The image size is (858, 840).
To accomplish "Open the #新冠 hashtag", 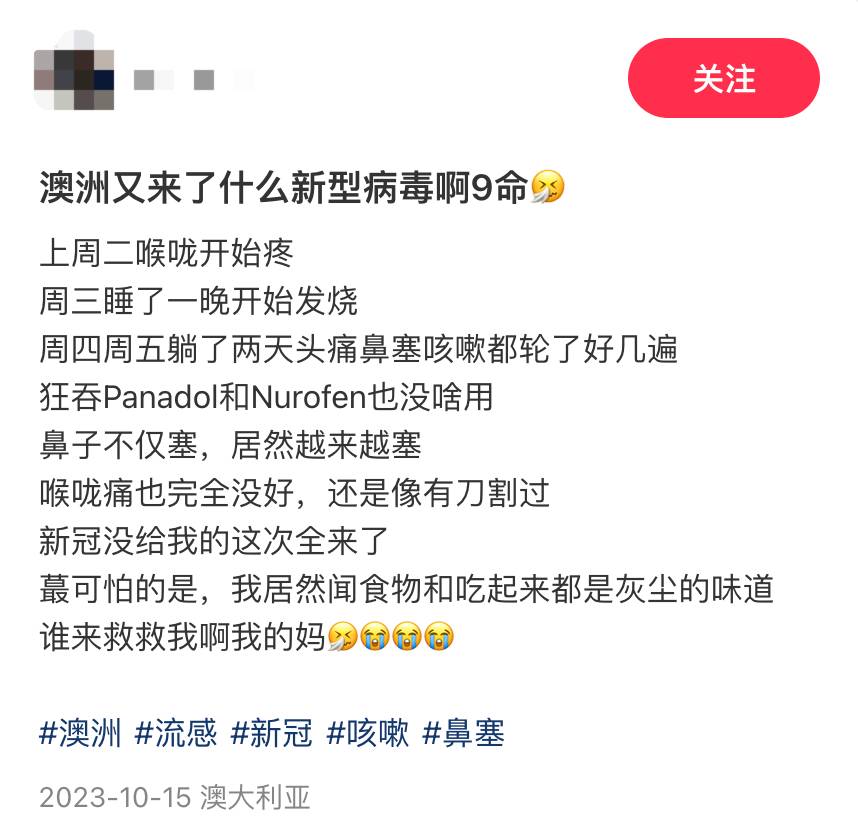I will point(272,734).
